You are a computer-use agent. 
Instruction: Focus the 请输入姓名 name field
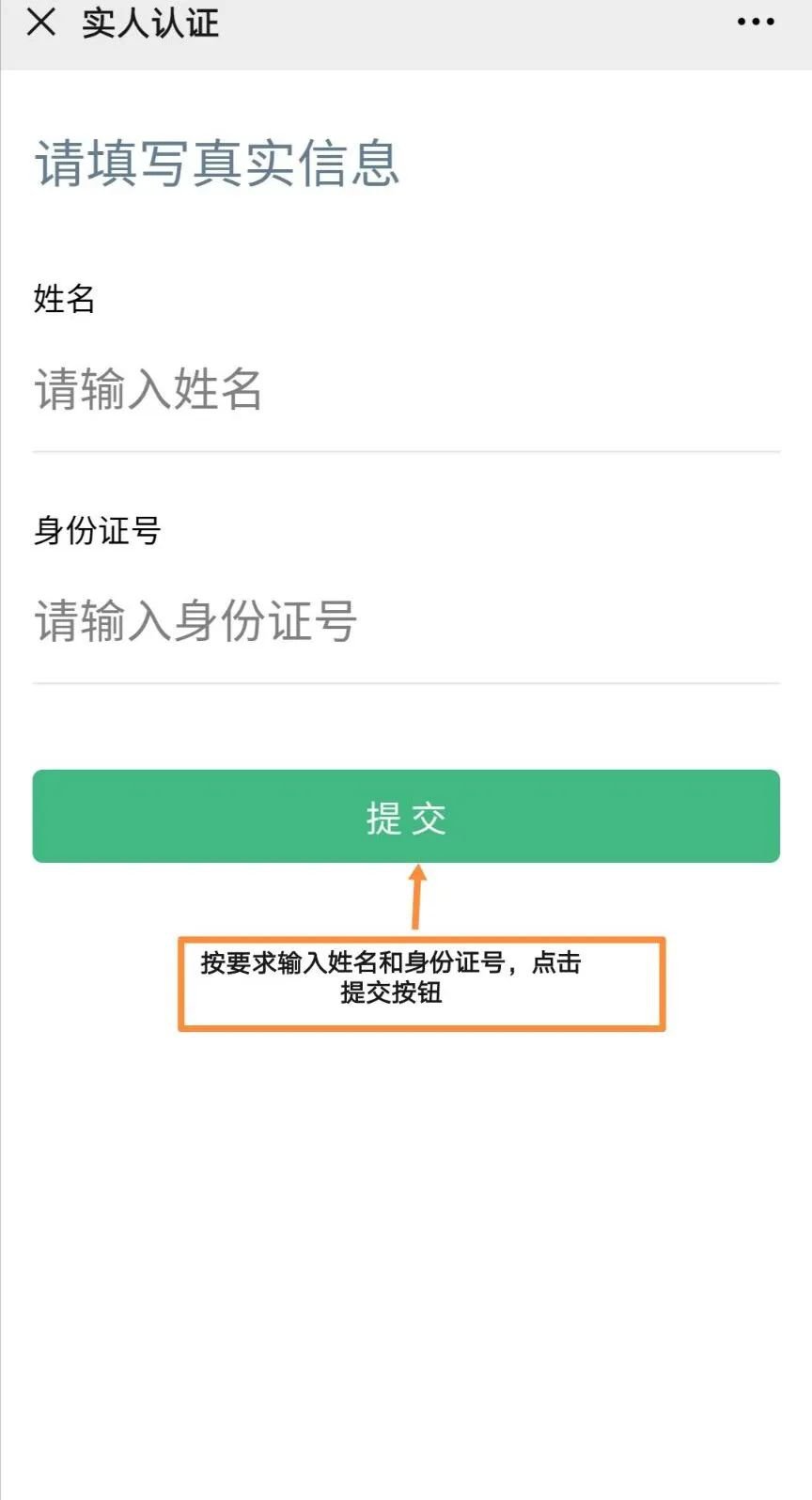click(404, 389)
